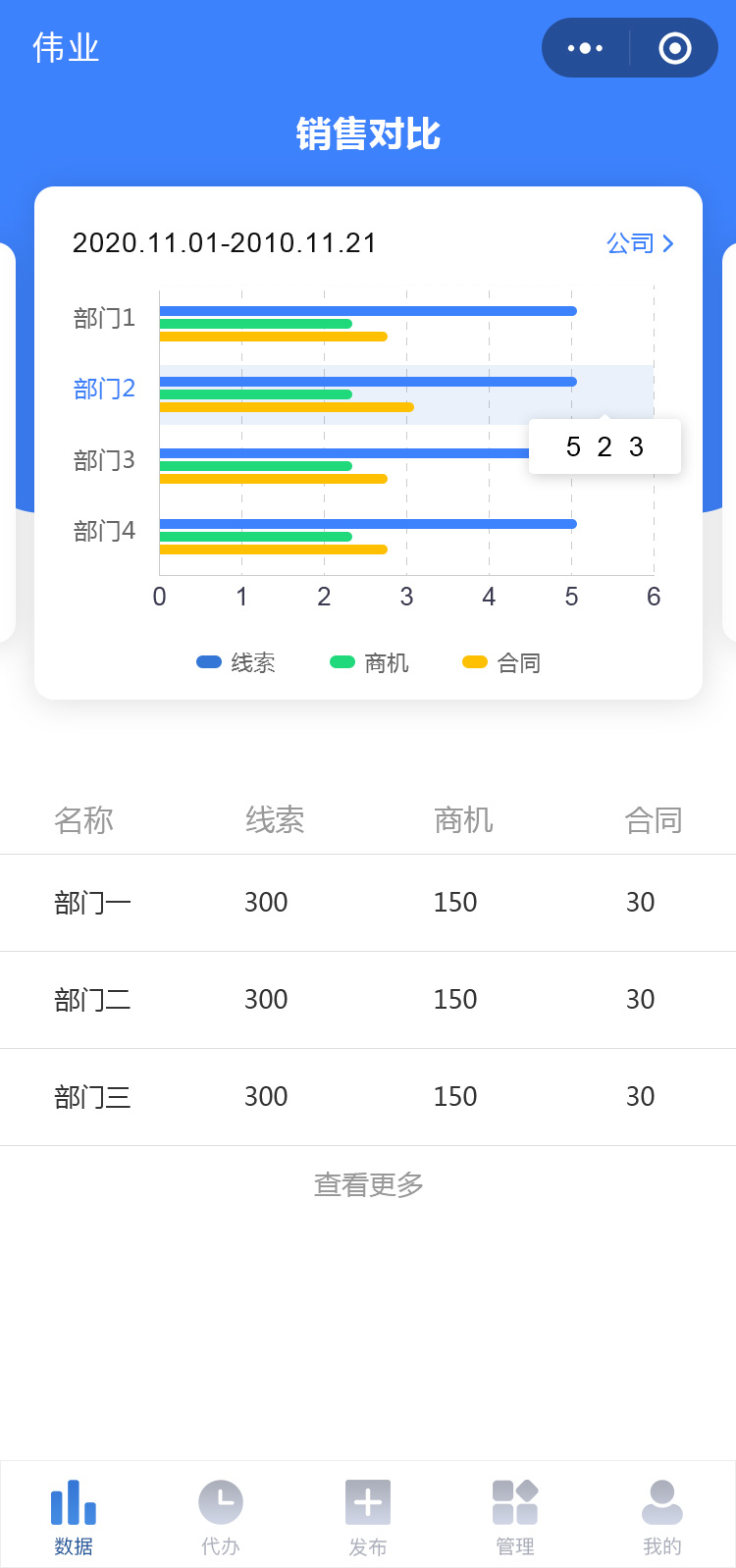Toggle the 线索 legend series

click(x=236, y=663)
